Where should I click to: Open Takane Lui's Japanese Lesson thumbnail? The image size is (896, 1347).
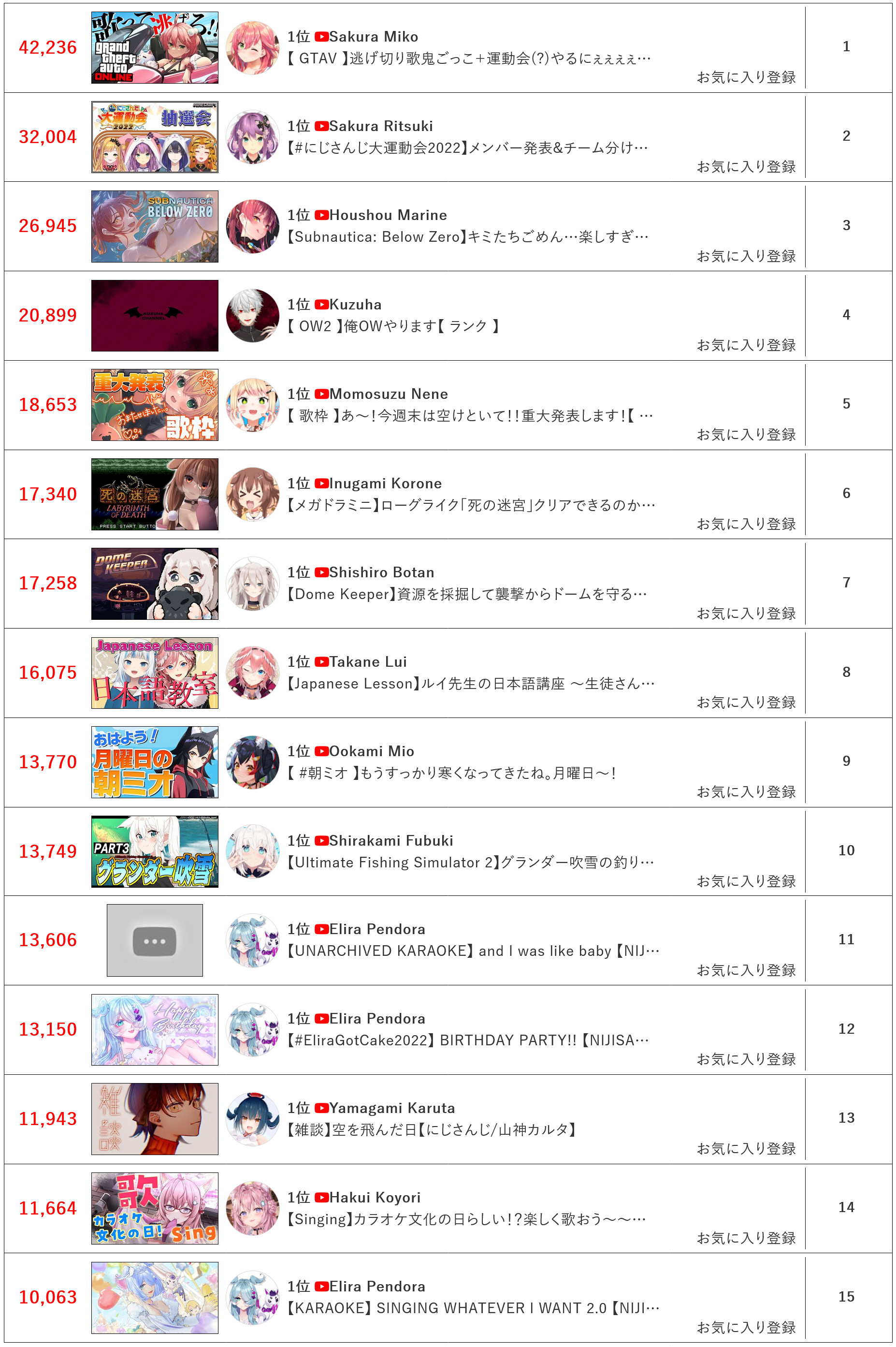(x=154, y=673)
